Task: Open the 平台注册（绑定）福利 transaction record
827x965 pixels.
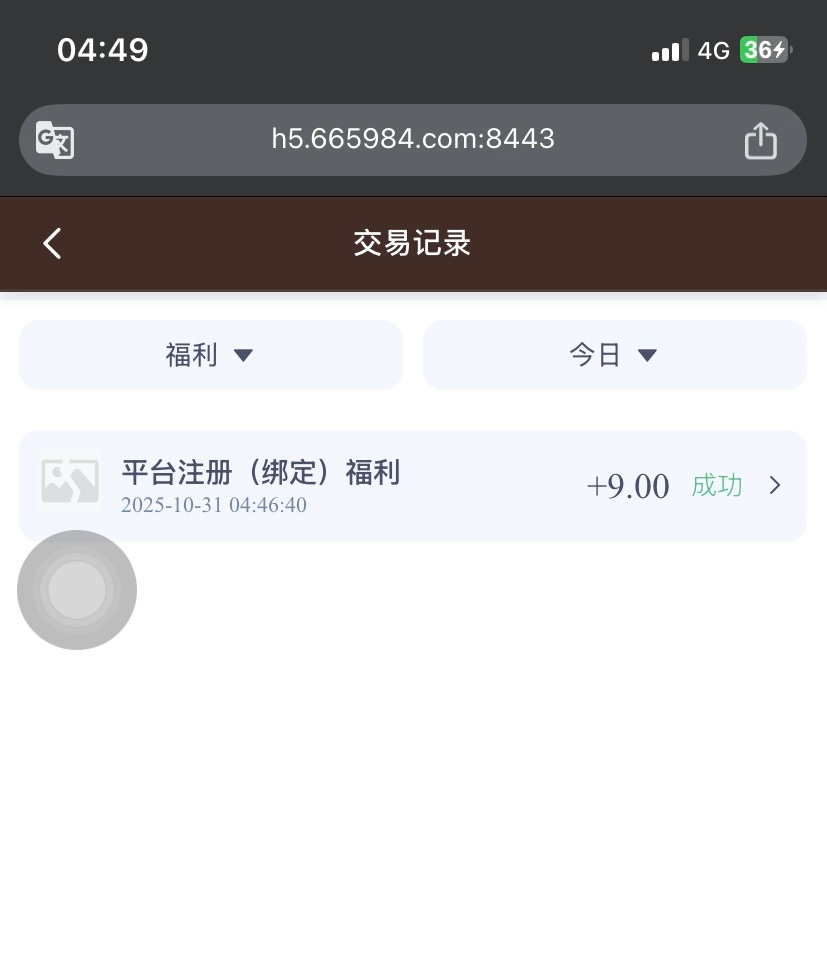Action: coord(412,486)
